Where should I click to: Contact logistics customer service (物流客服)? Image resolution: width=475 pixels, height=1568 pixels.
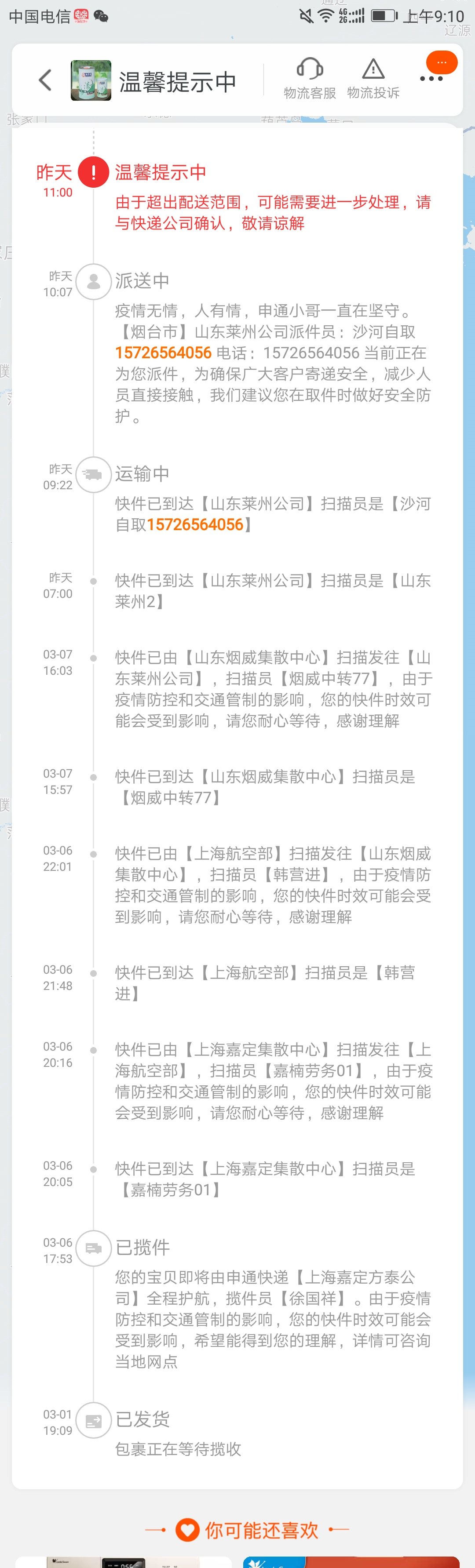(x=309, y=79)
